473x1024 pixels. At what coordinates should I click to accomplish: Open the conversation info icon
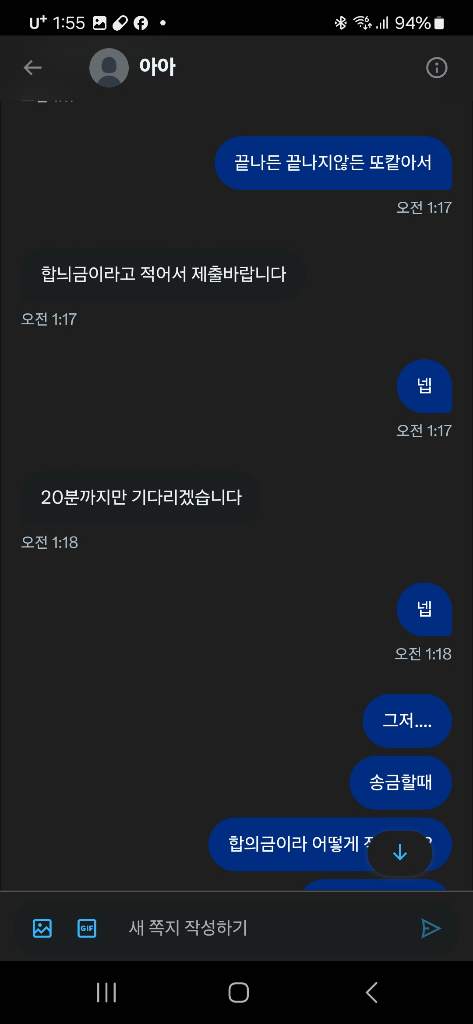(436, 67)
